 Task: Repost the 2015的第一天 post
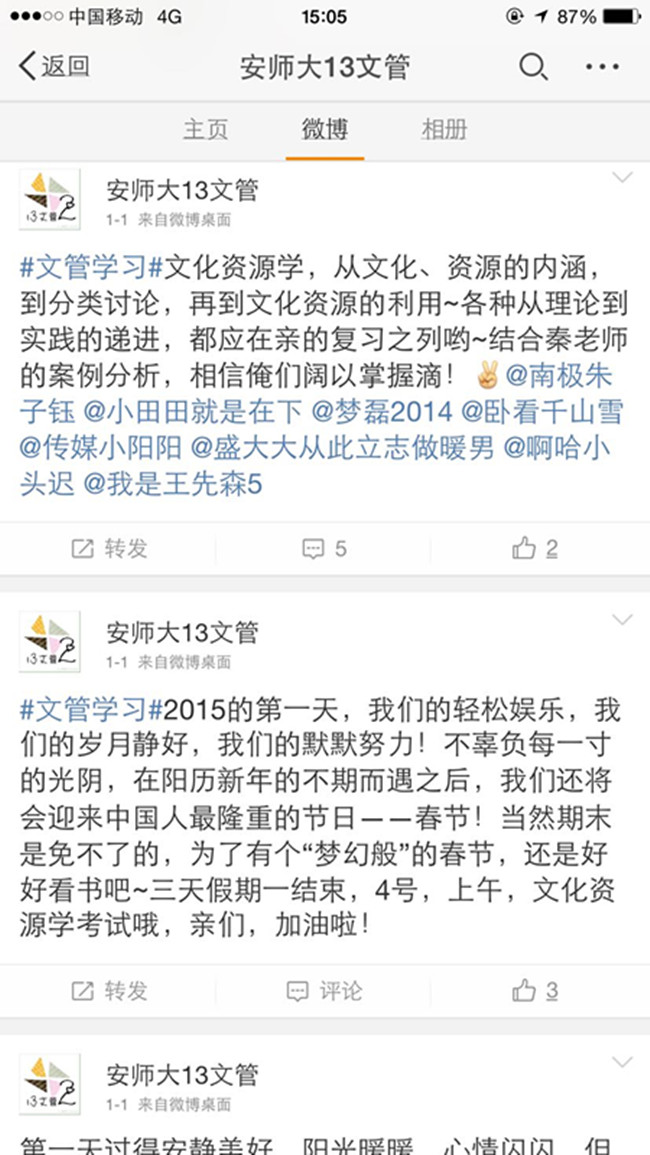pyautogui.click(x=109, y=990)
